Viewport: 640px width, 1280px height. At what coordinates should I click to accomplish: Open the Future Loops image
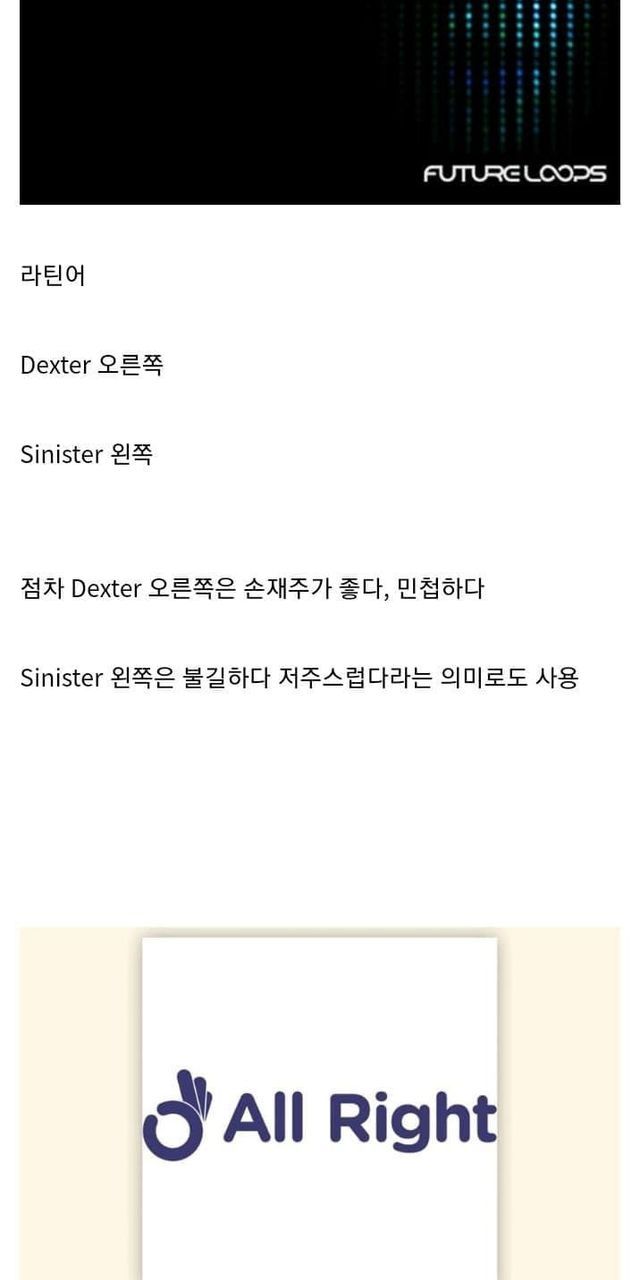click(x=320, y=100)
